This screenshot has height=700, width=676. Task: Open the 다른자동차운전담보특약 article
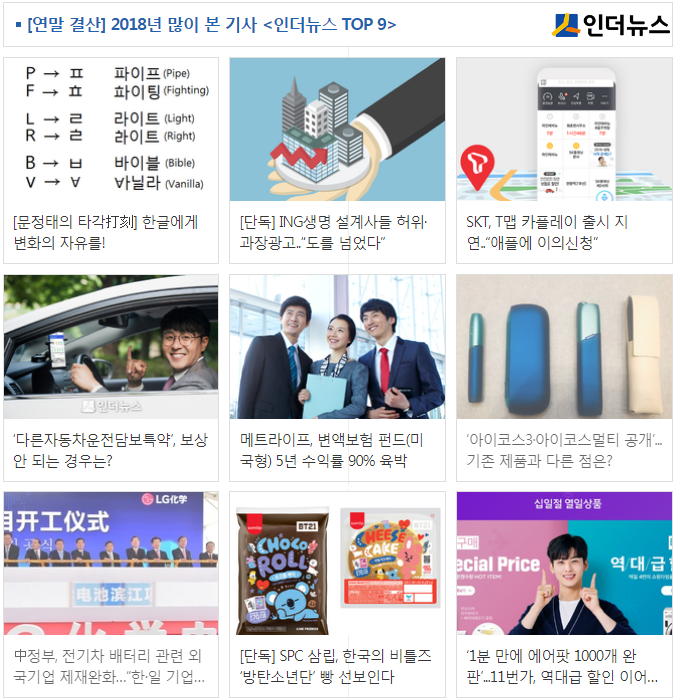click(x=110, y=450)
